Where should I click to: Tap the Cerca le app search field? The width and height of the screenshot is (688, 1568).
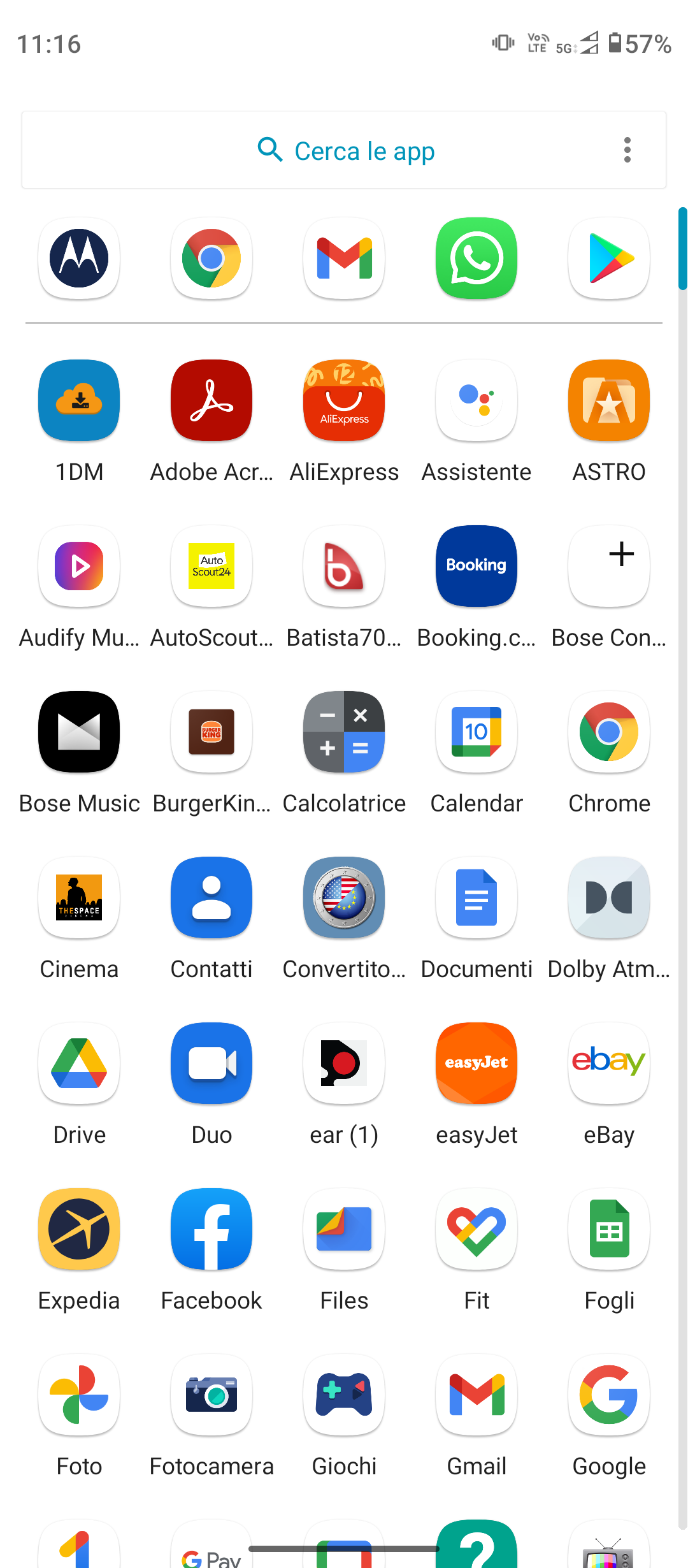(344, 150)
